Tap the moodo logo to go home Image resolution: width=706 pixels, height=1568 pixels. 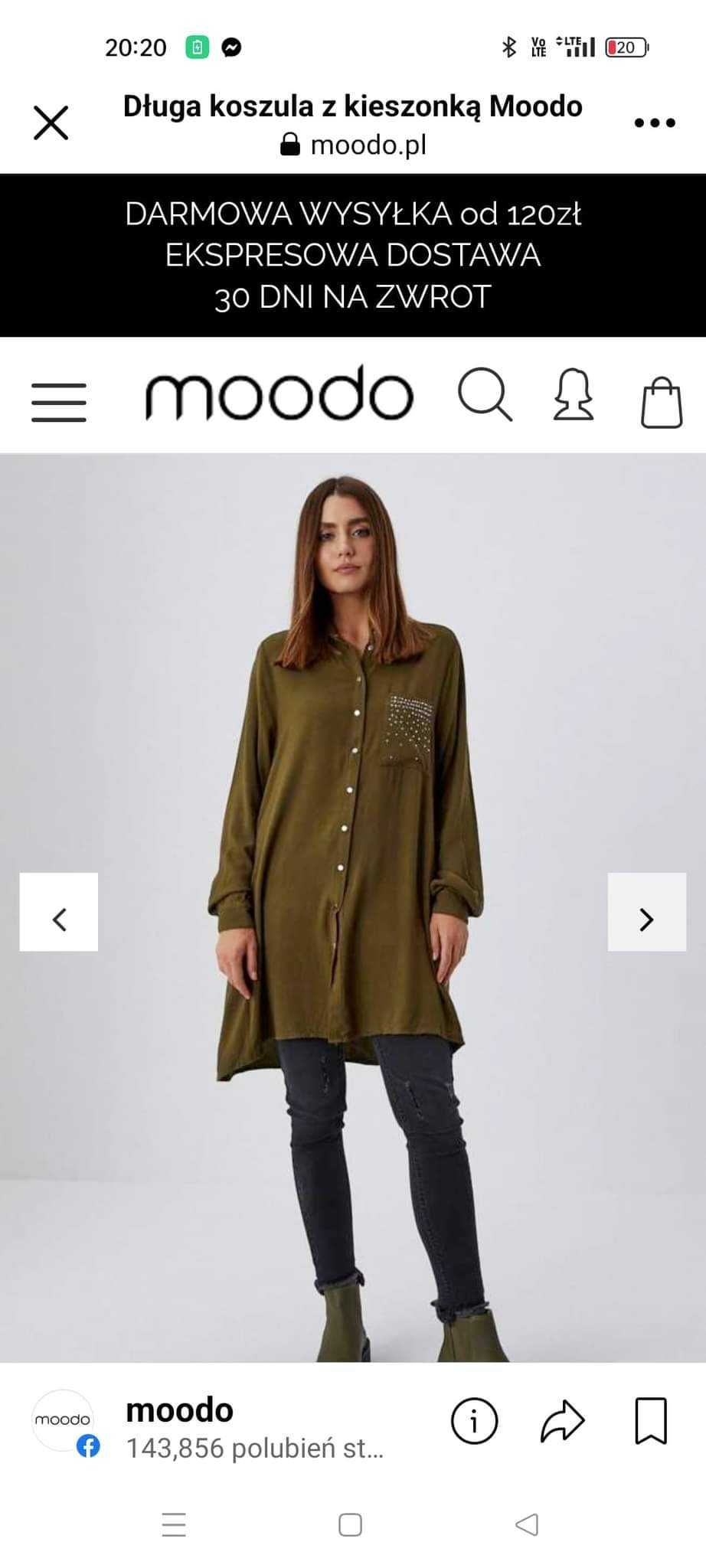coord(279,394)
